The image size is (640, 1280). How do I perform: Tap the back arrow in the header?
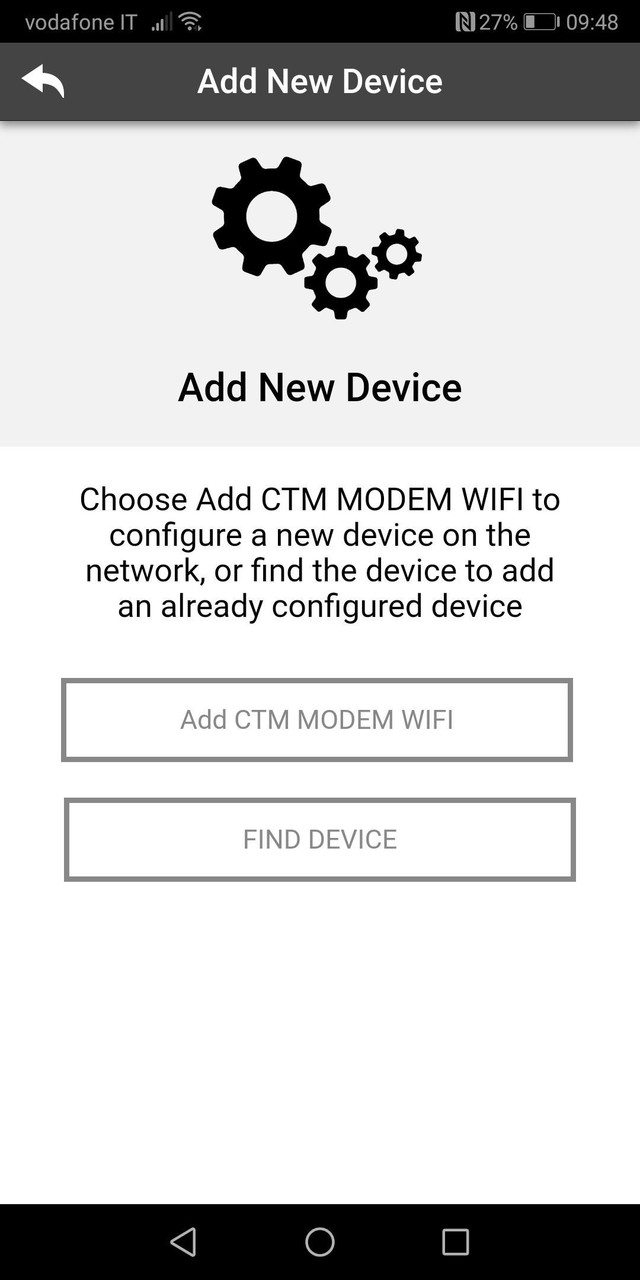coord(43,81)
